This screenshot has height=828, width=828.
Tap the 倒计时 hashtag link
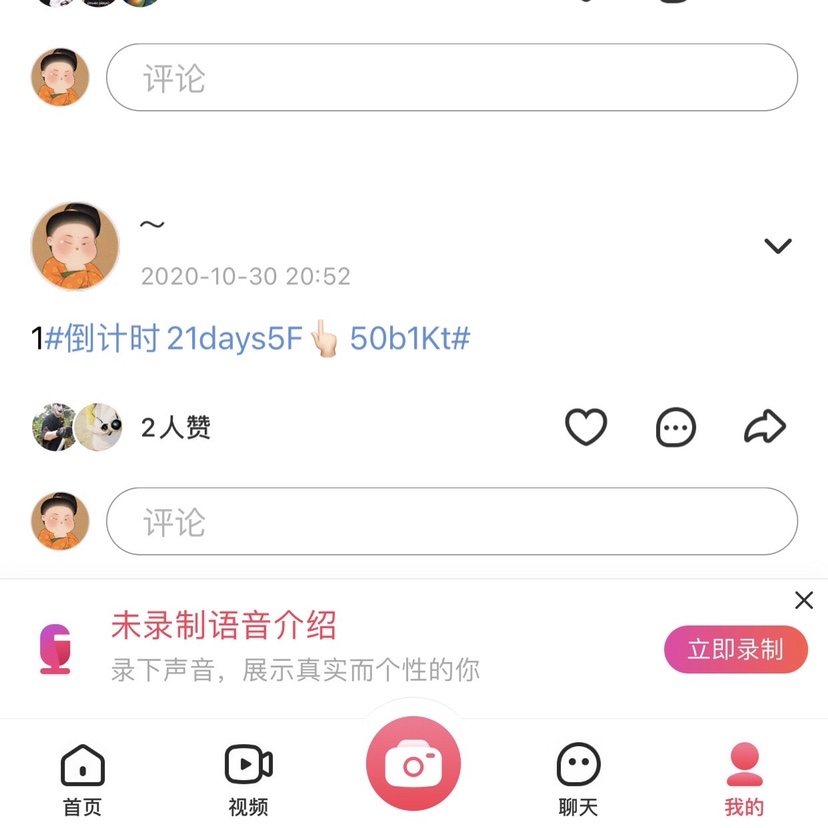(256, 339)
